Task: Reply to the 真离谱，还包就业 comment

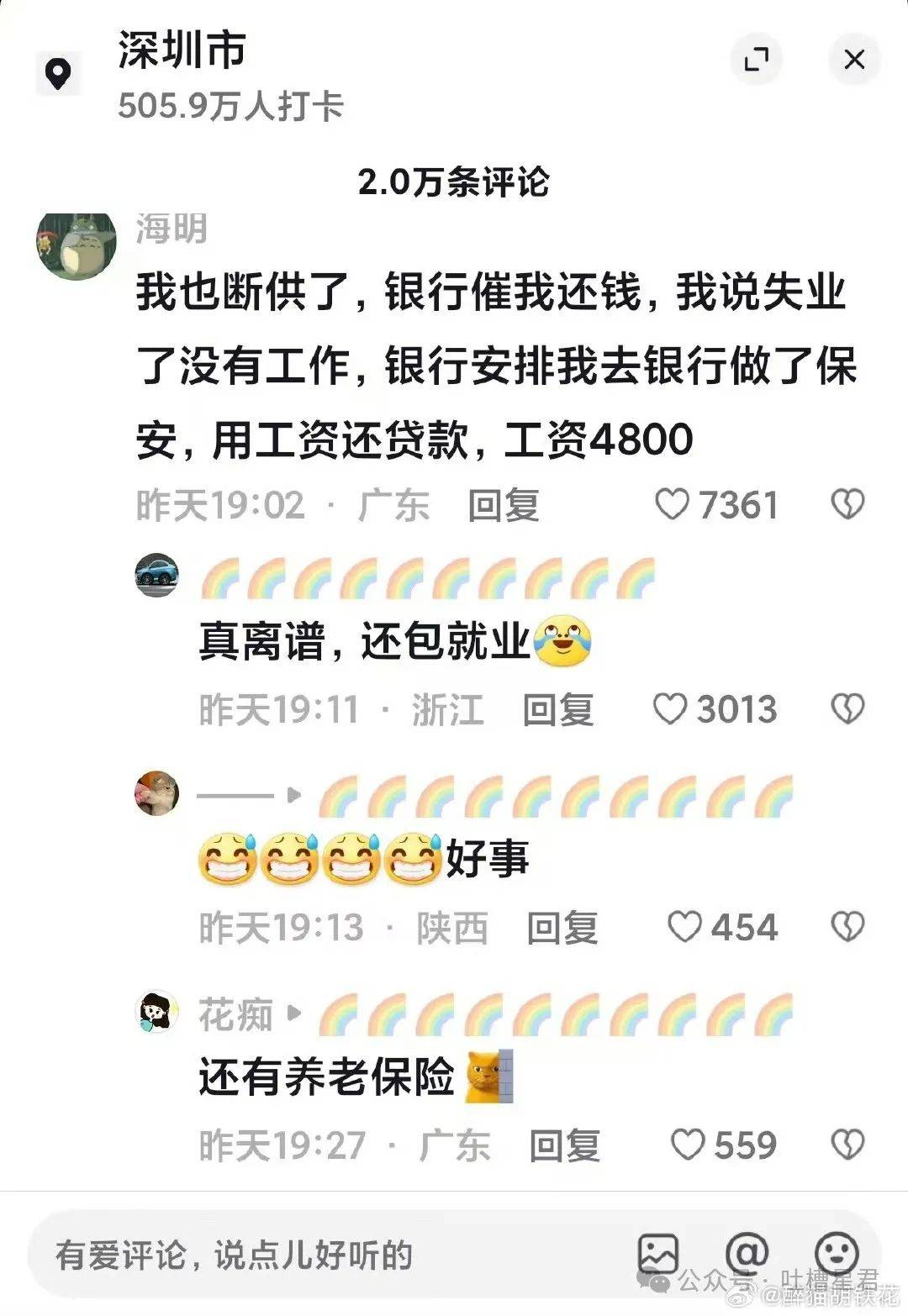Action: coord(558,710)
